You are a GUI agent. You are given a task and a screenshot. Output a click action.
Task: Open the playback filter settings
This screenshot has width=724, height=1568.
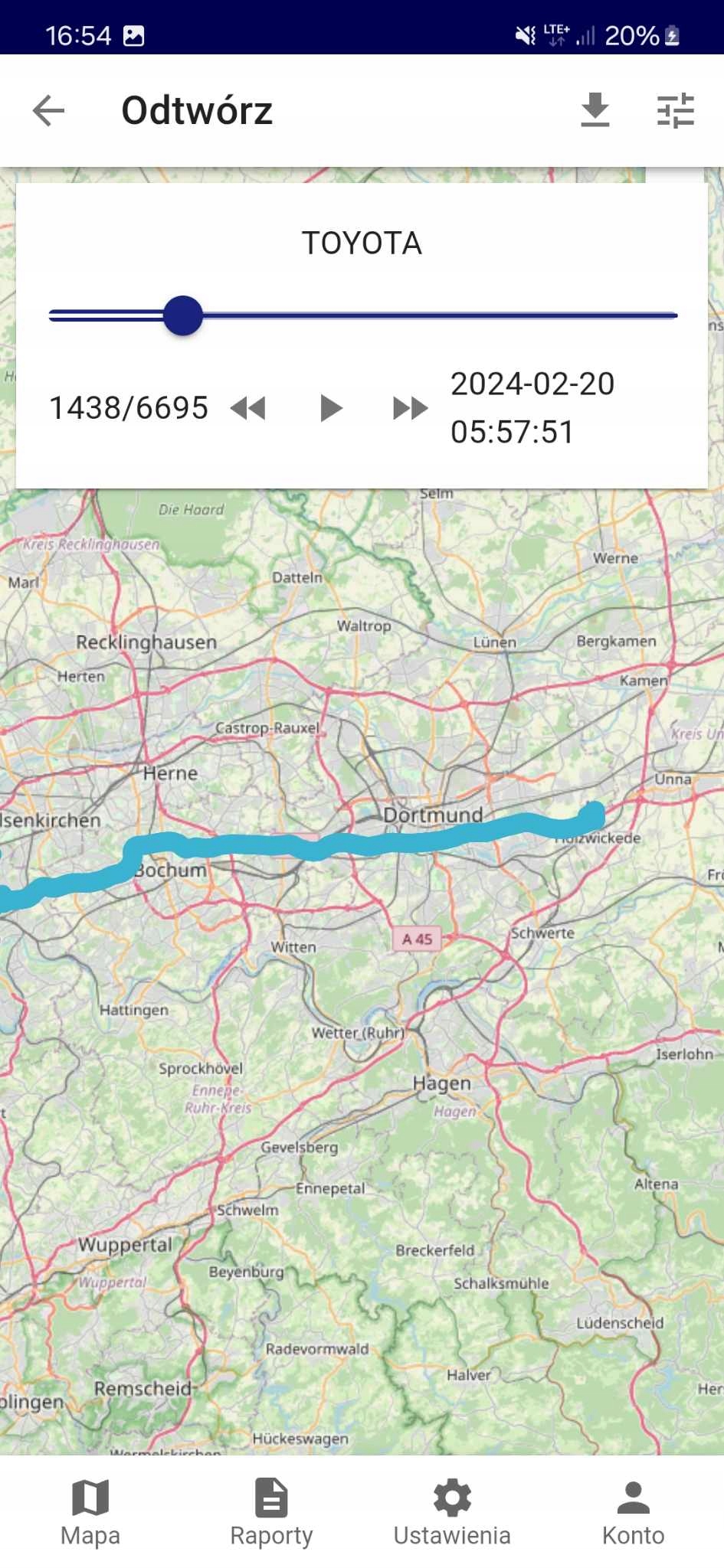[675, 110]
